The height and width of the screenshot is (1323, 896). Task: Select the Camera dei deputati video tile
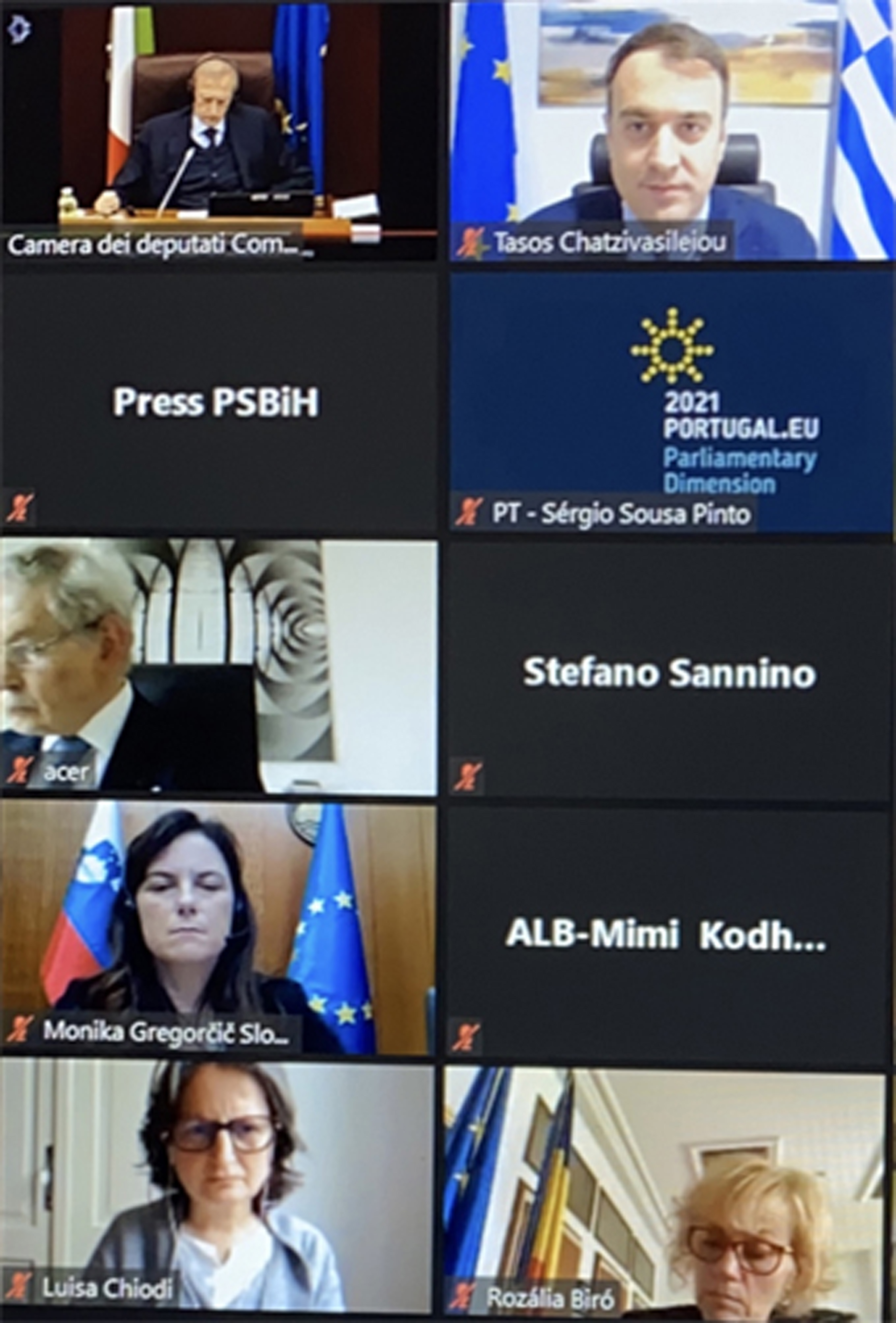click(219, 131)
